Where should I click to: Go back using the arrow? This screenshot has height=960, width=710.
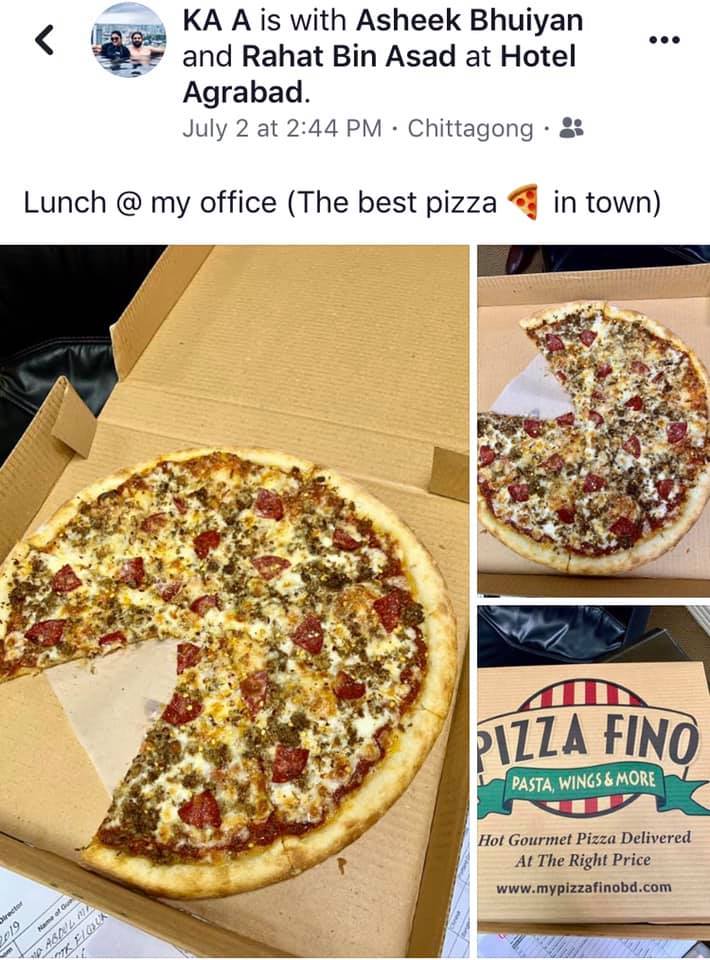point(45,40)
